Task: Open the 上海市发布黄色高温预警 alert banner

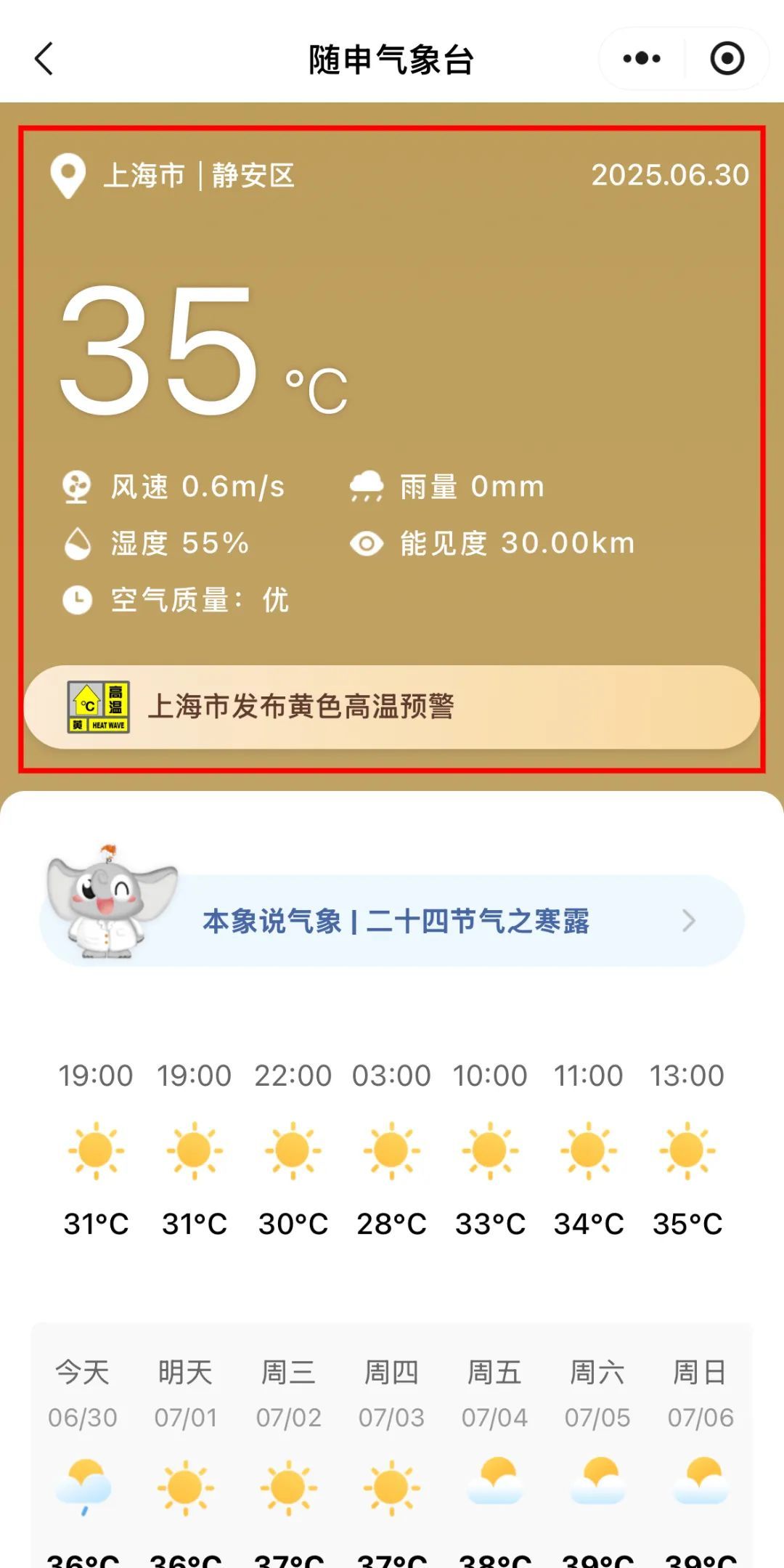Action: pyautogui.click(x=392, y=707)
